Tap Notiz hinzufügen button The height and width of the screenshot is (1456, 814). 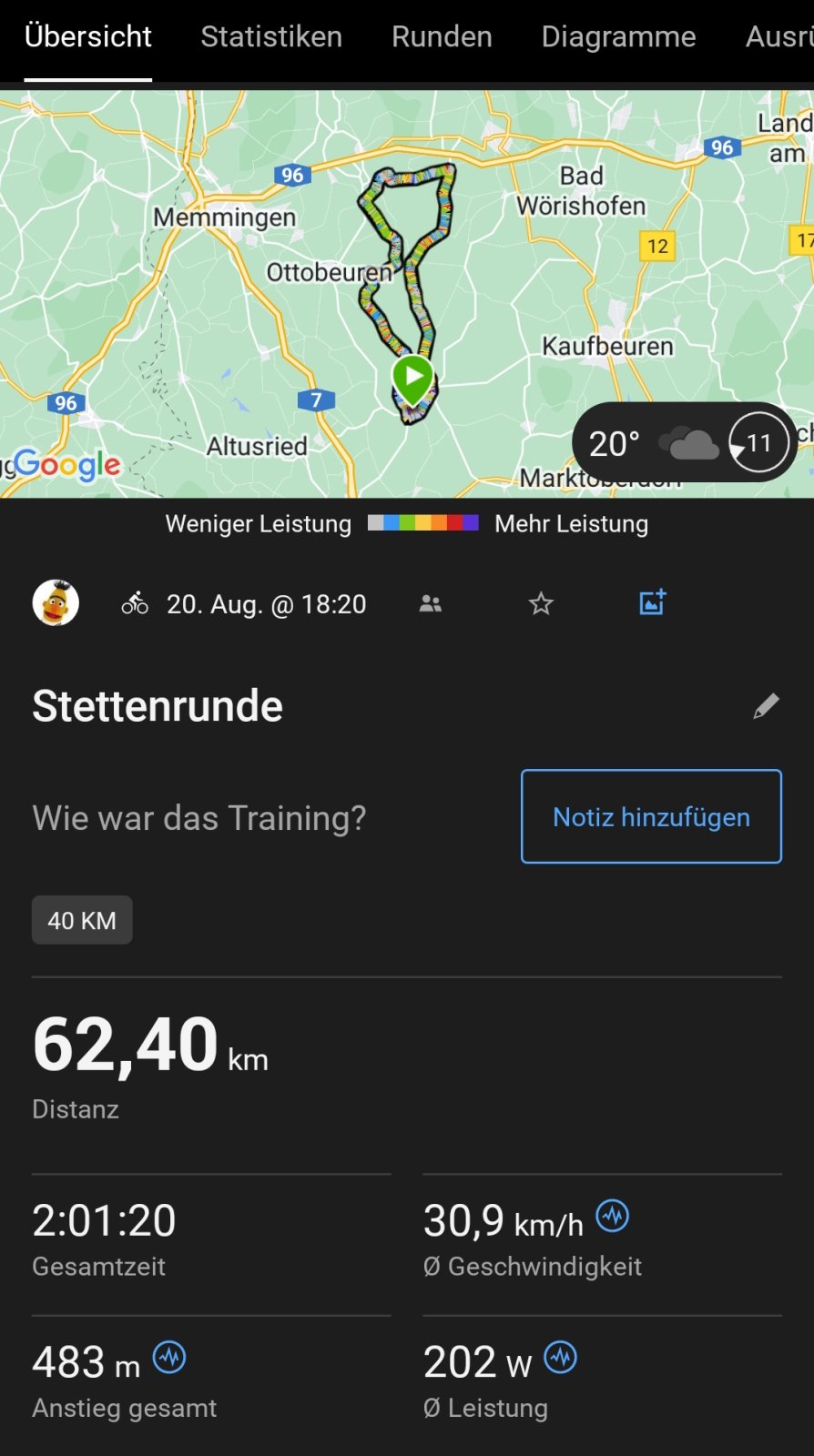651,816
